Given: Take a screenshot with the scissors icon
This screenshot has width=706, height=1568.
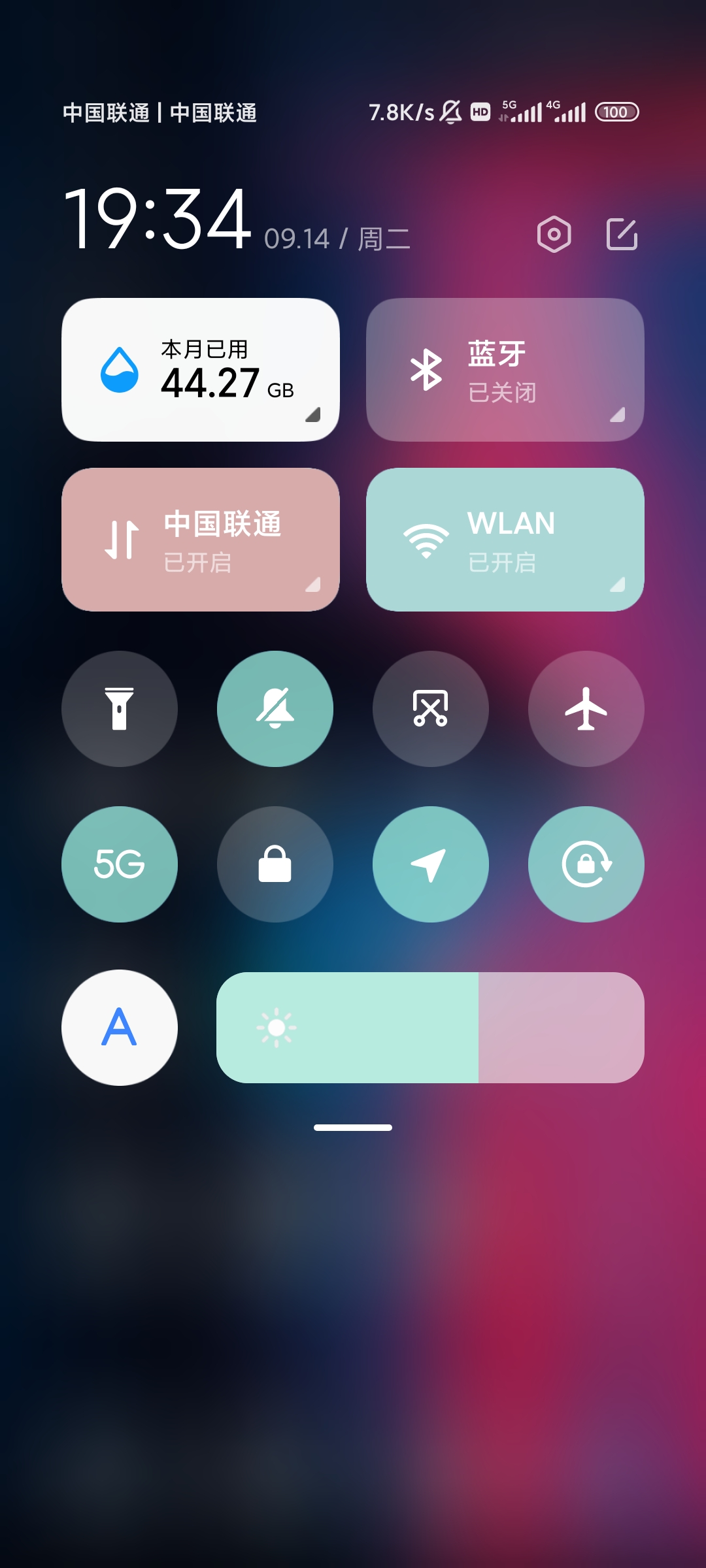Looking at the screenshot, I should click(x=431, y=709).
